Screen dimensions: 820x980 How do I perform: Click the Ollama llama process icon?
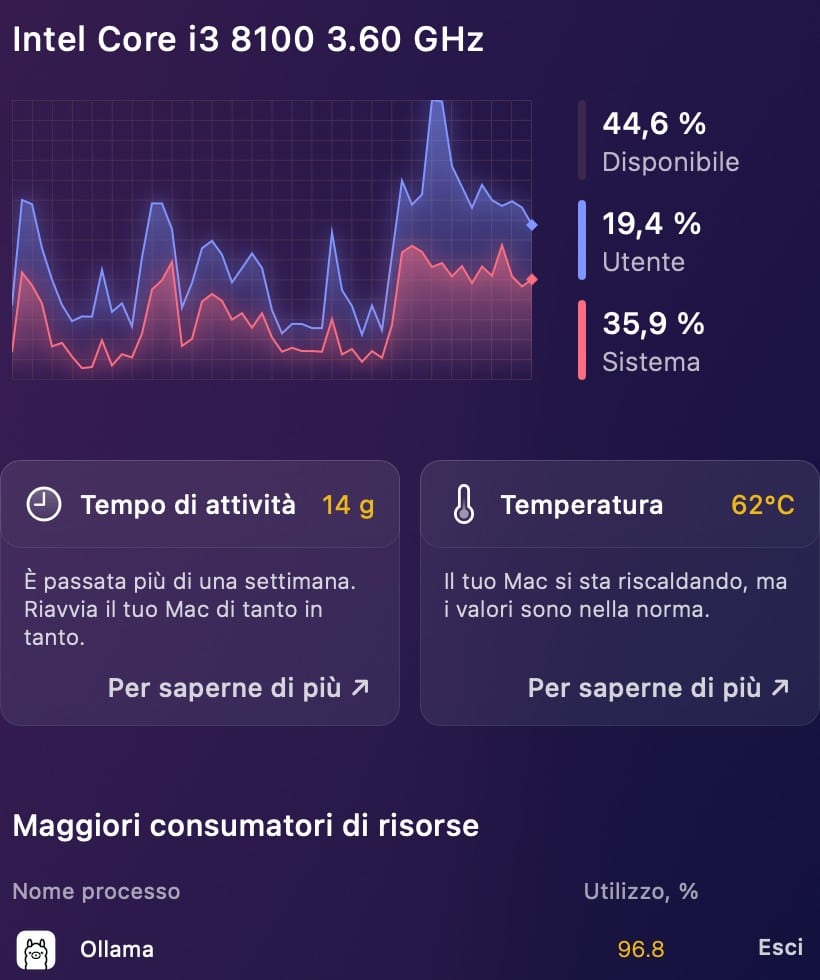pos(36,948)
